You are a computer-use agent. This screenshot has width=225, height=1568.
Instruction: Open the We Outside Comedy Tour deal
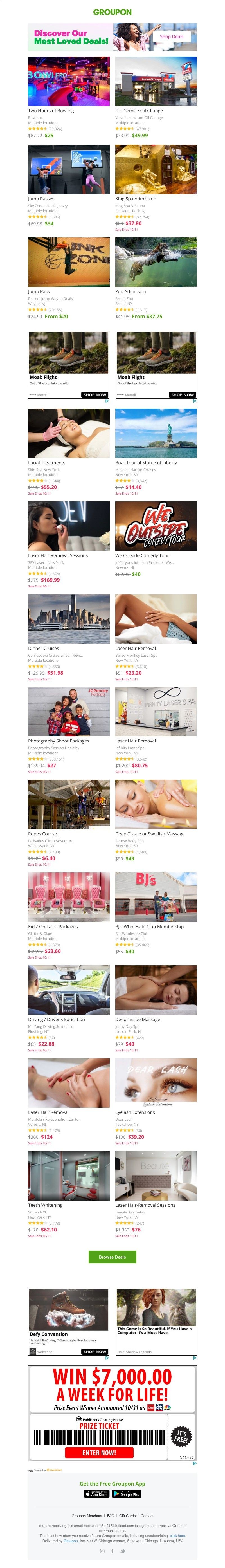pos(156,526)
